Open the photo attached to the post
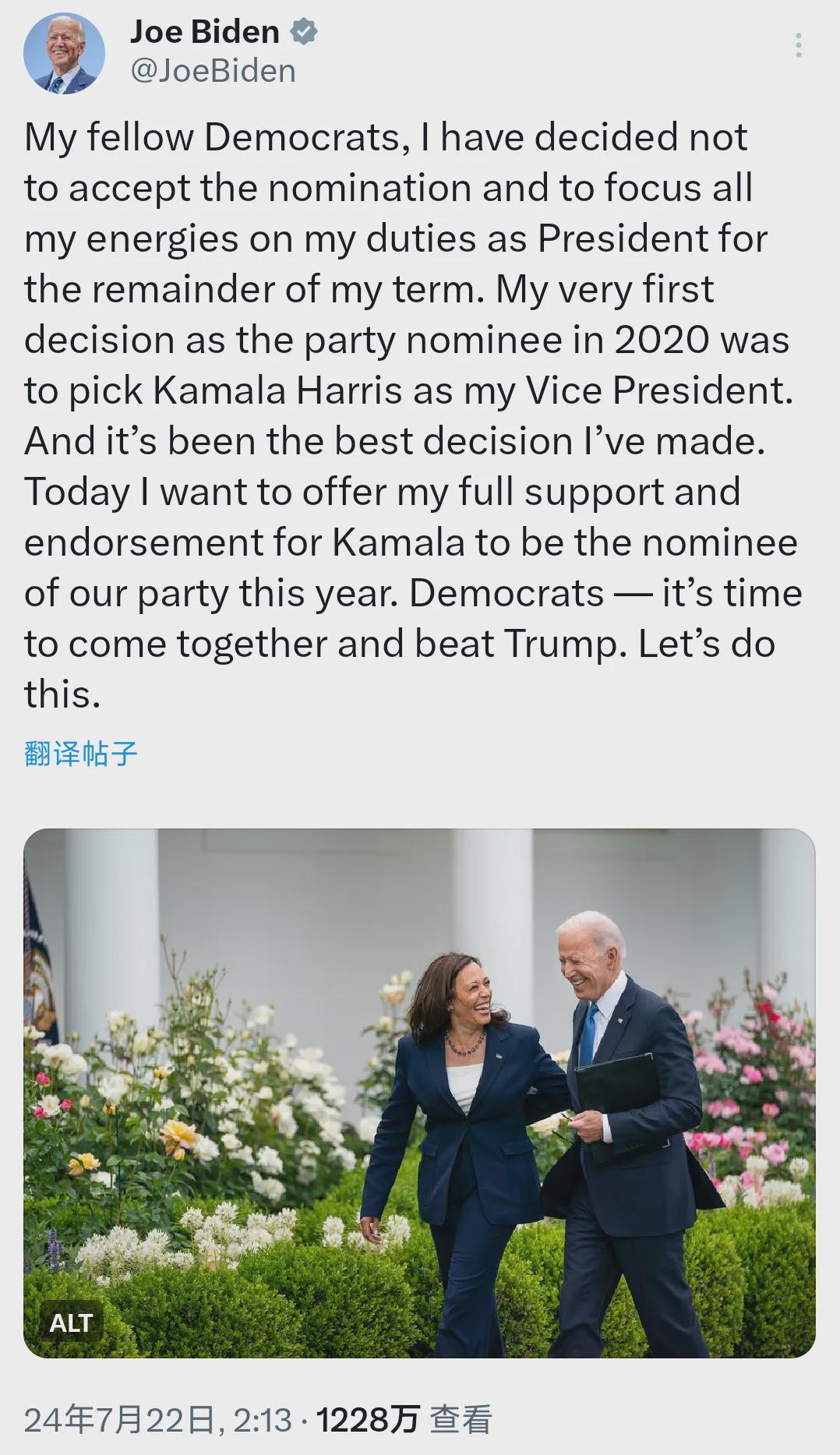 click(x=419, y=1093)
